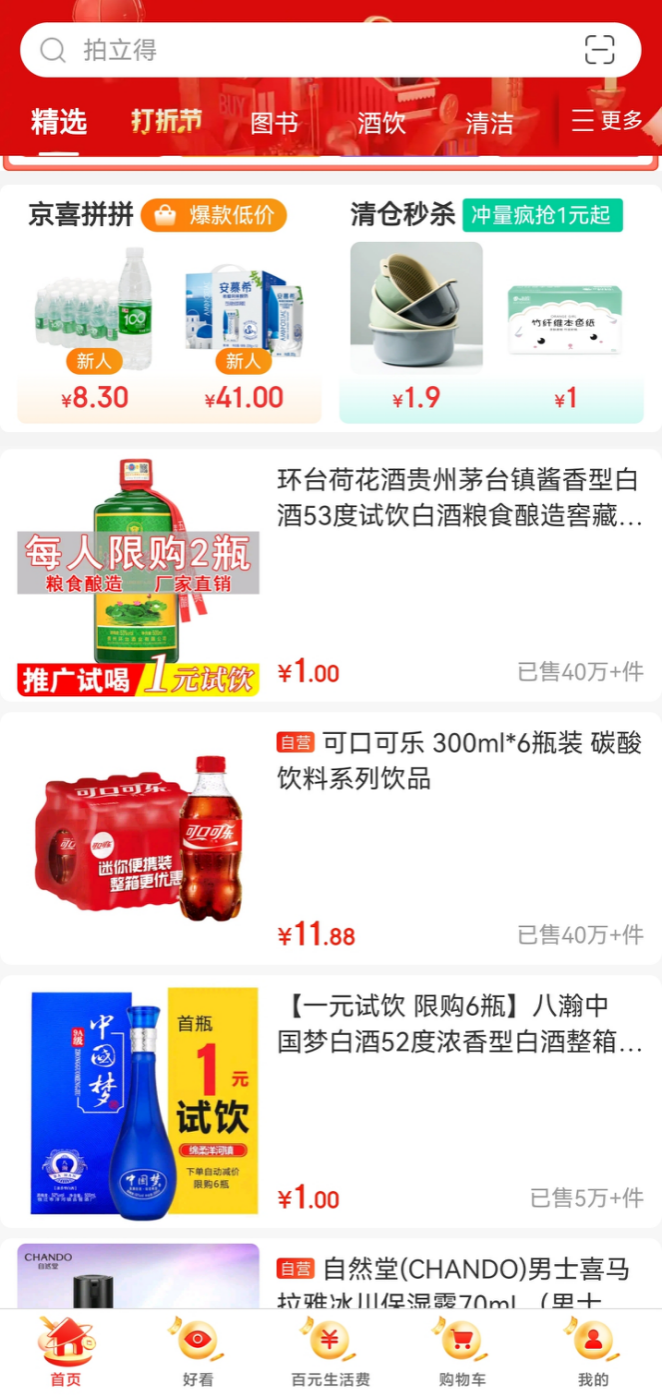
Task: Open 百元生活费 bottom tab
Action: [x=330, y=1352]
